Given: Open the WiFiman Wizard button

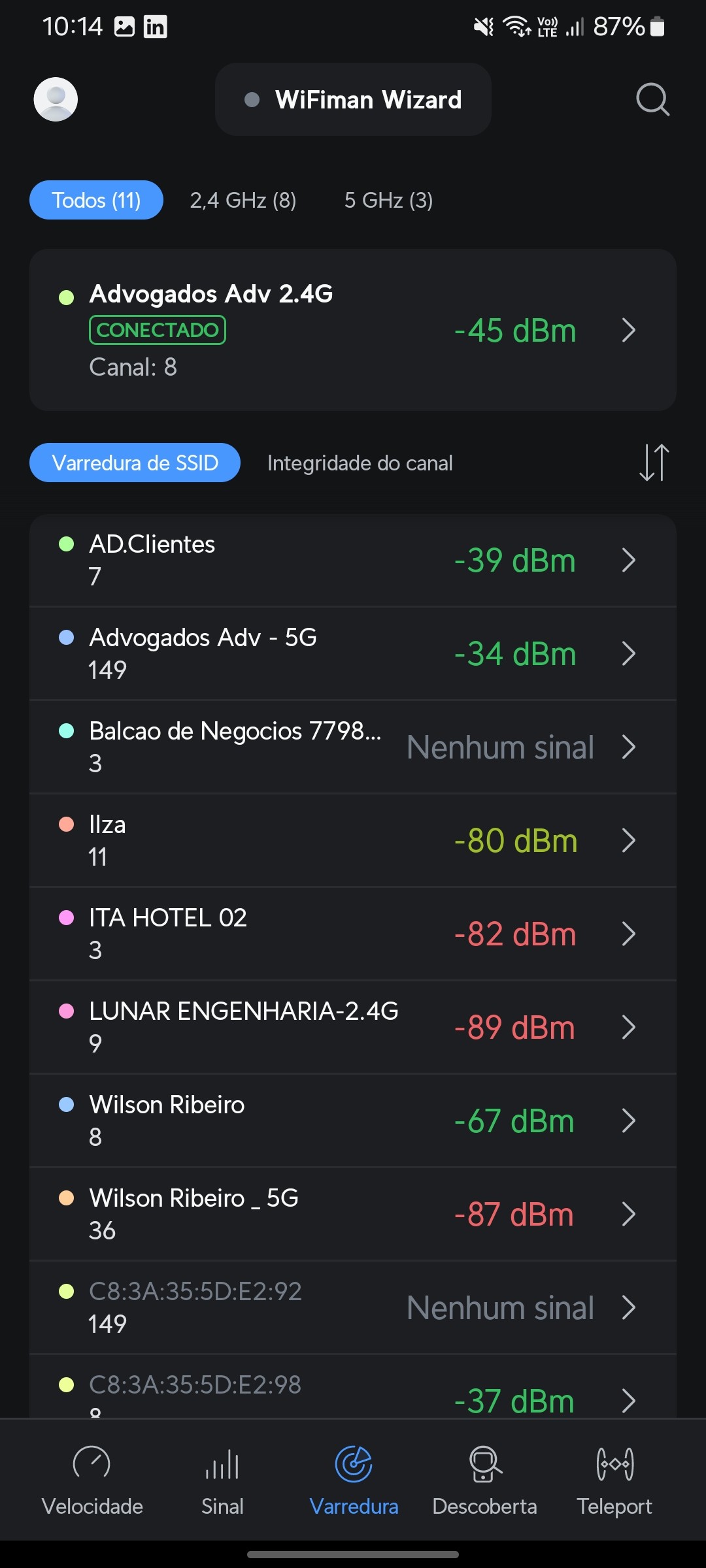Looking at the screenshot, I should tap(353, 99).
